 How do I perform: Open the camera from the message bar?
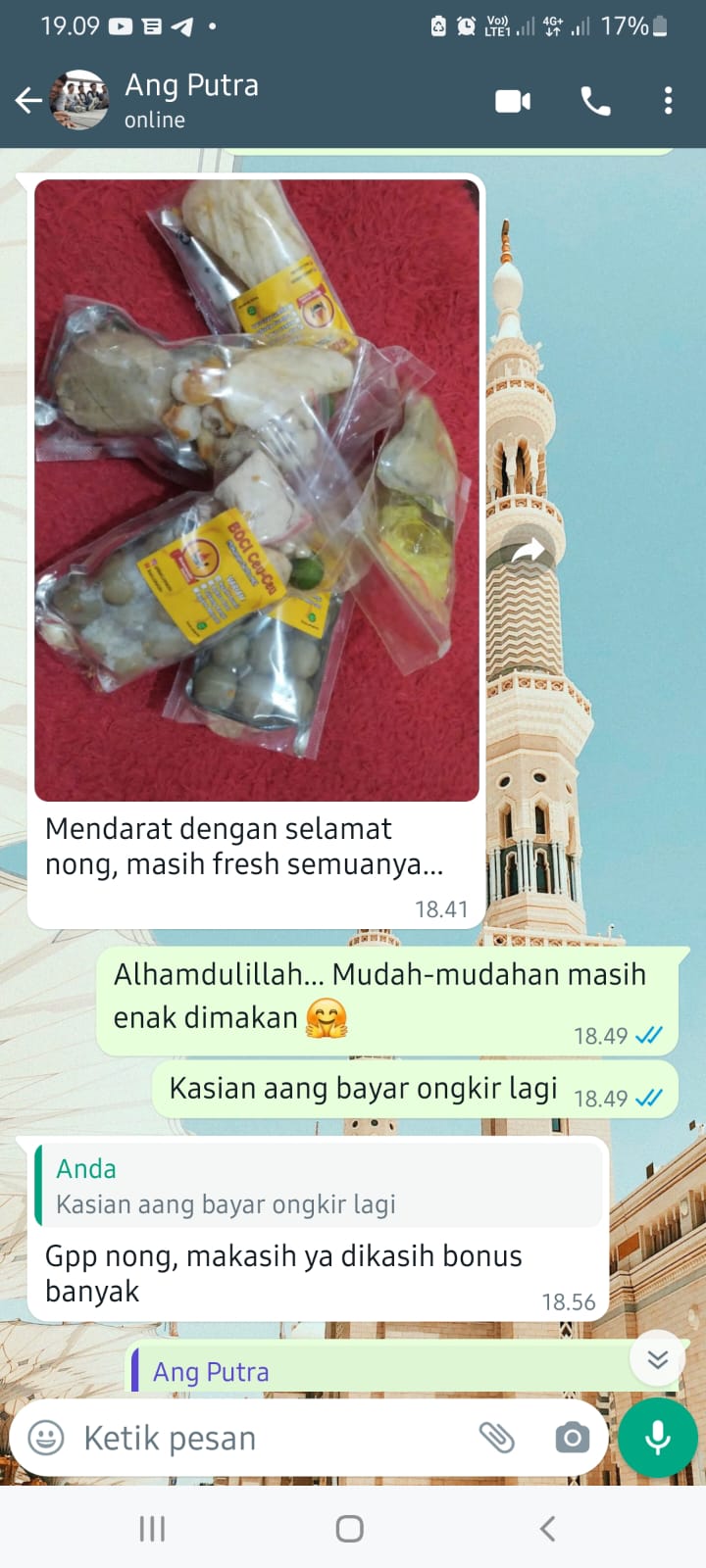click(x=572, y=1438)
